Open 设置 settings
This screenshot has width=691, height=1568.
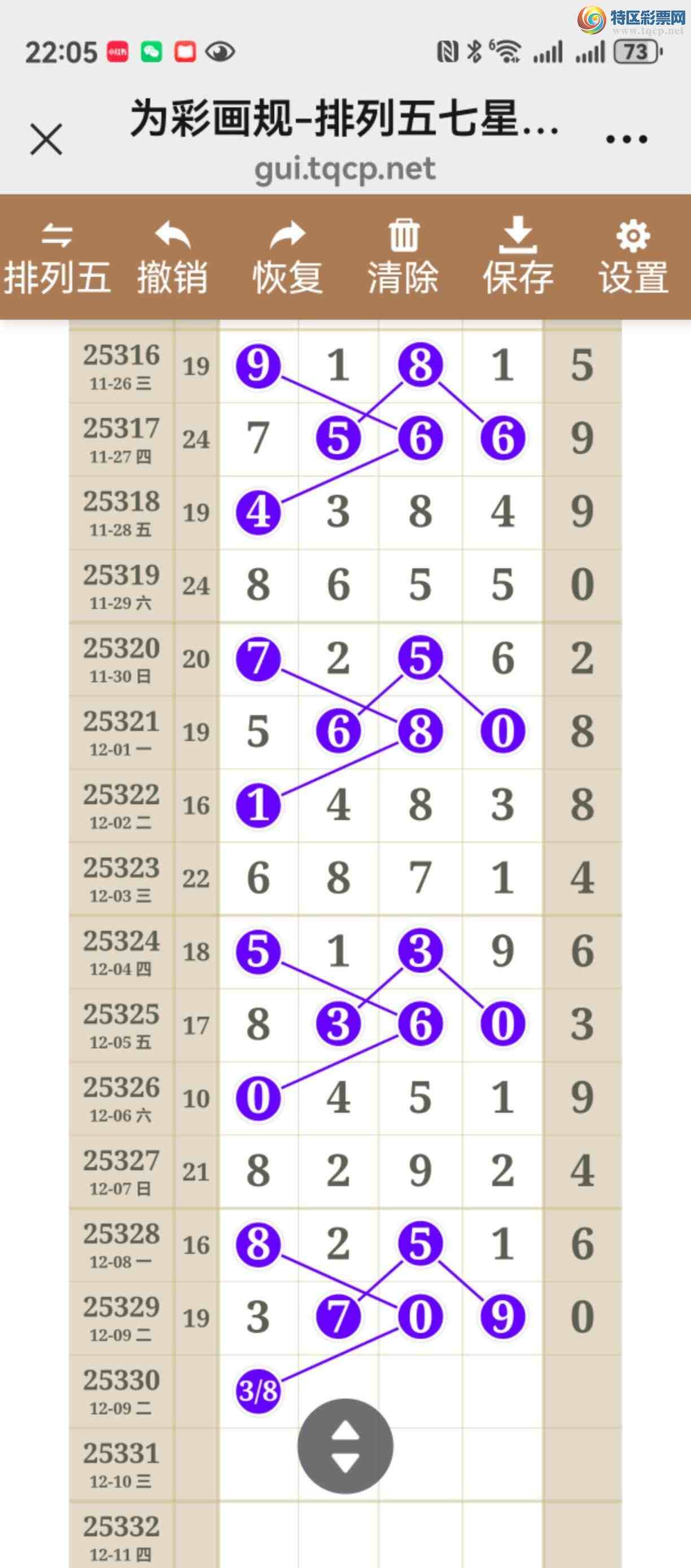(633, 258)
